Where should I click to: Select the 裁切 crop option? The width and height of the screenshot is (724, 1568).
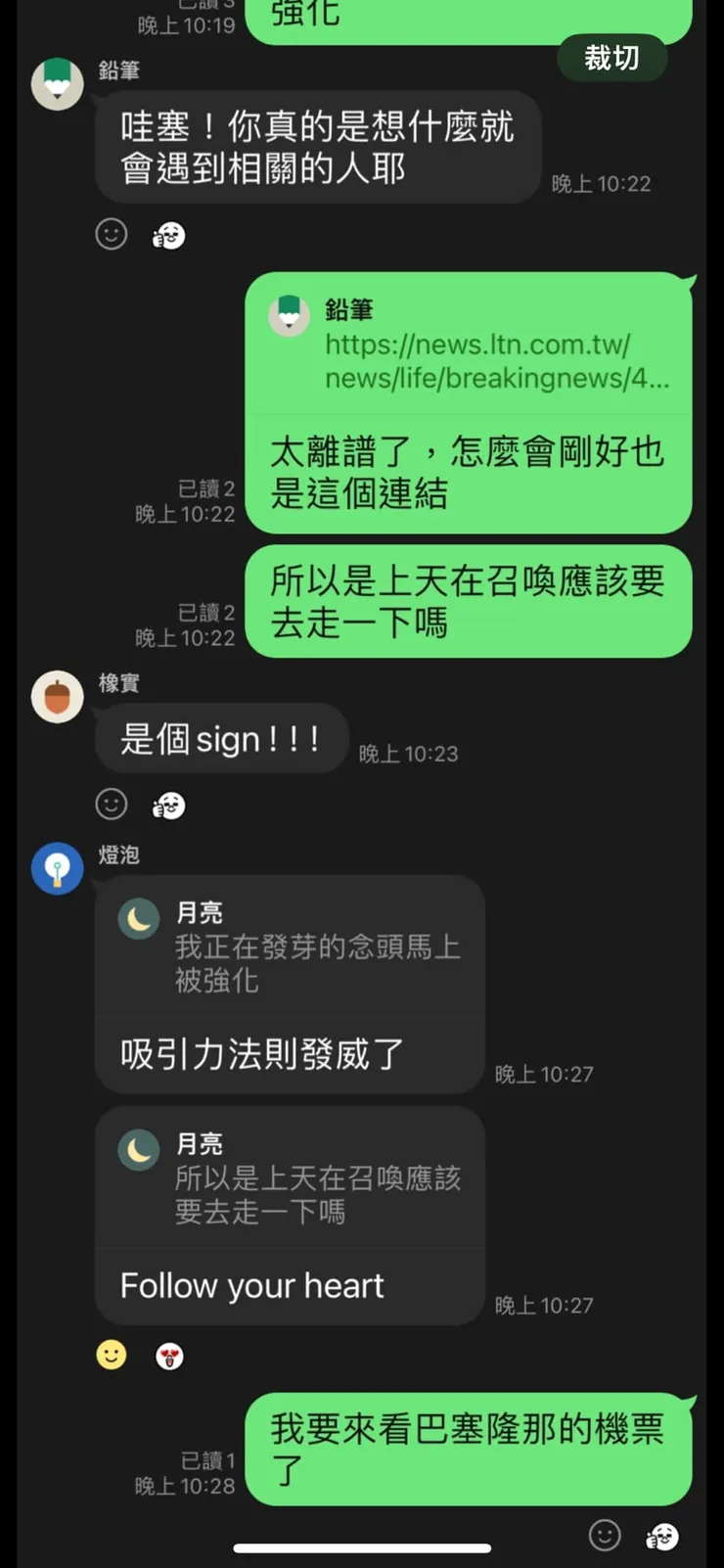pyautogui.click(x=612, y=58)
